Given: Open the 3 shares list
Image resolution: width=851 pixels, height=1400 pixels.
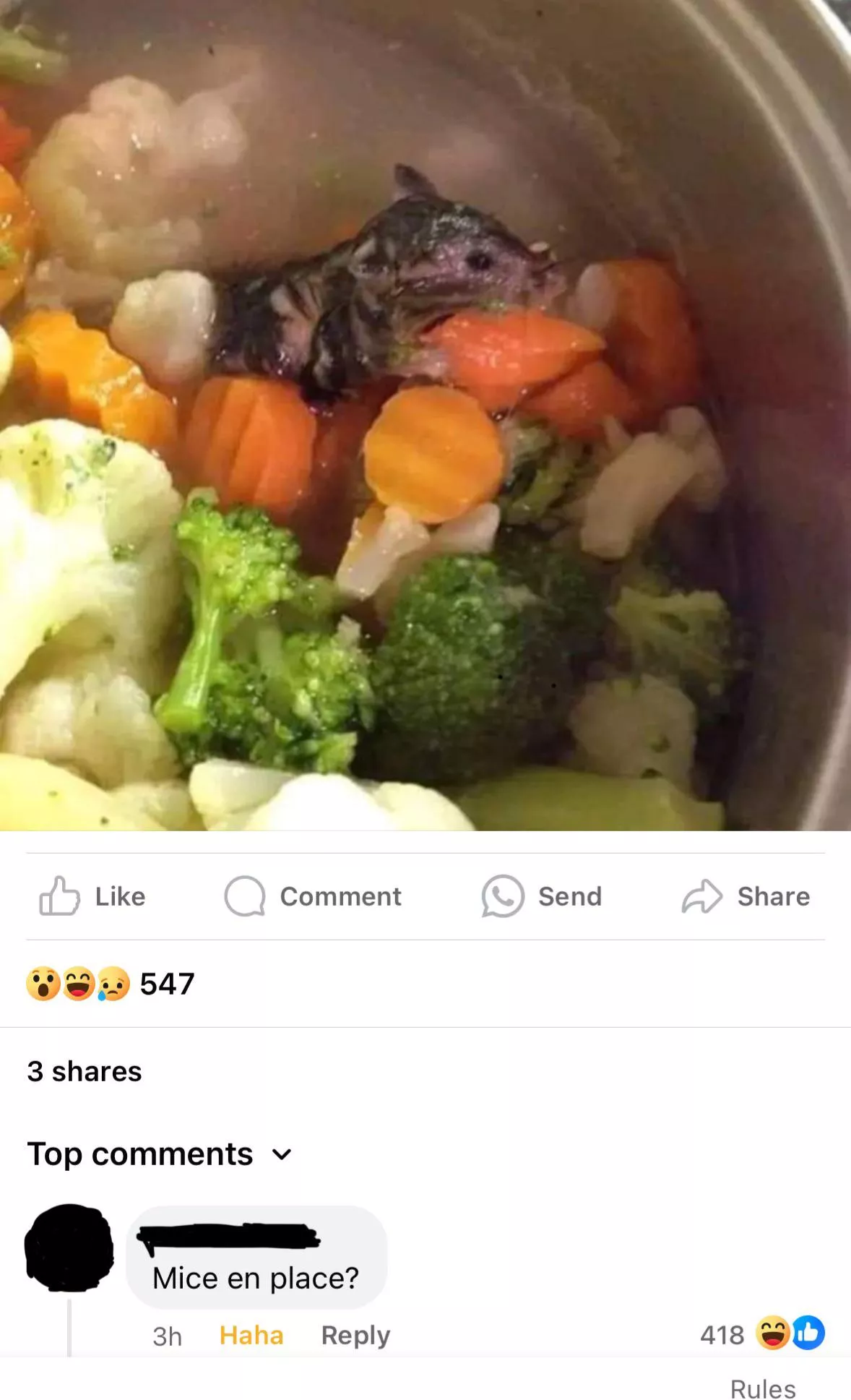Looking at the screenshot, I should click(x=85, y=1071).
